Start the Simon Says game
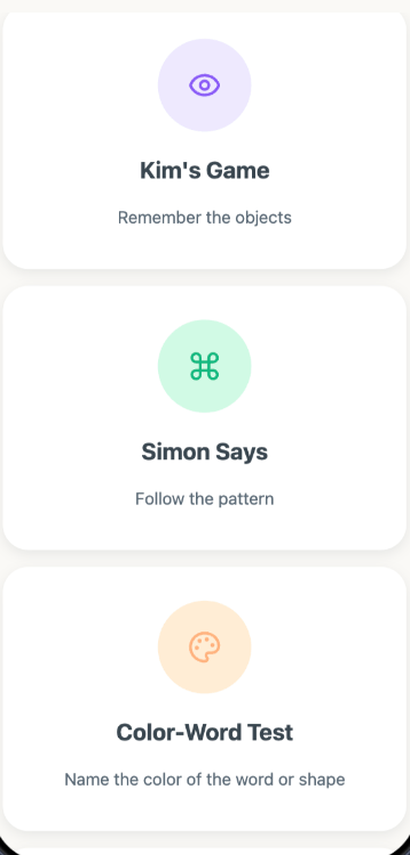 [204, 418]
